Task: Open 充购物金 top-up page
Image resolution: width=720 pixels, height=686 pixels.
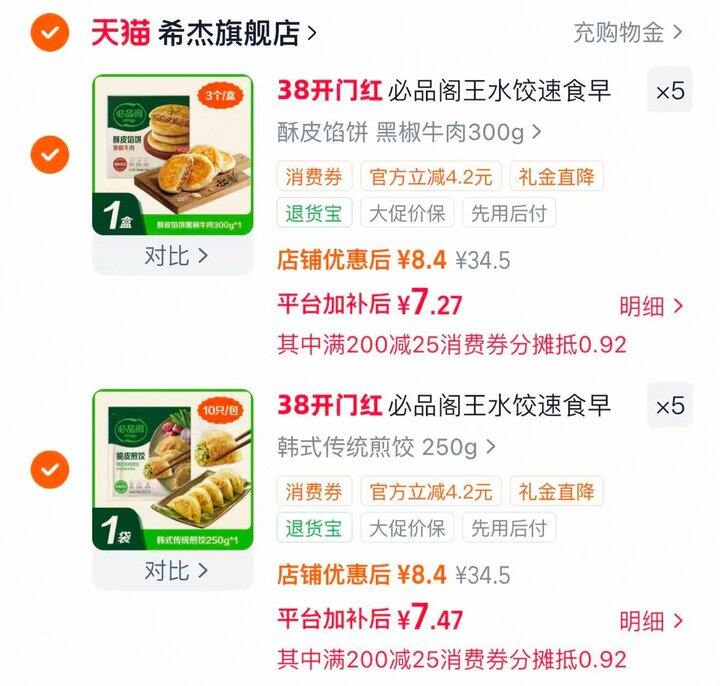Action: tap(627, 33)
